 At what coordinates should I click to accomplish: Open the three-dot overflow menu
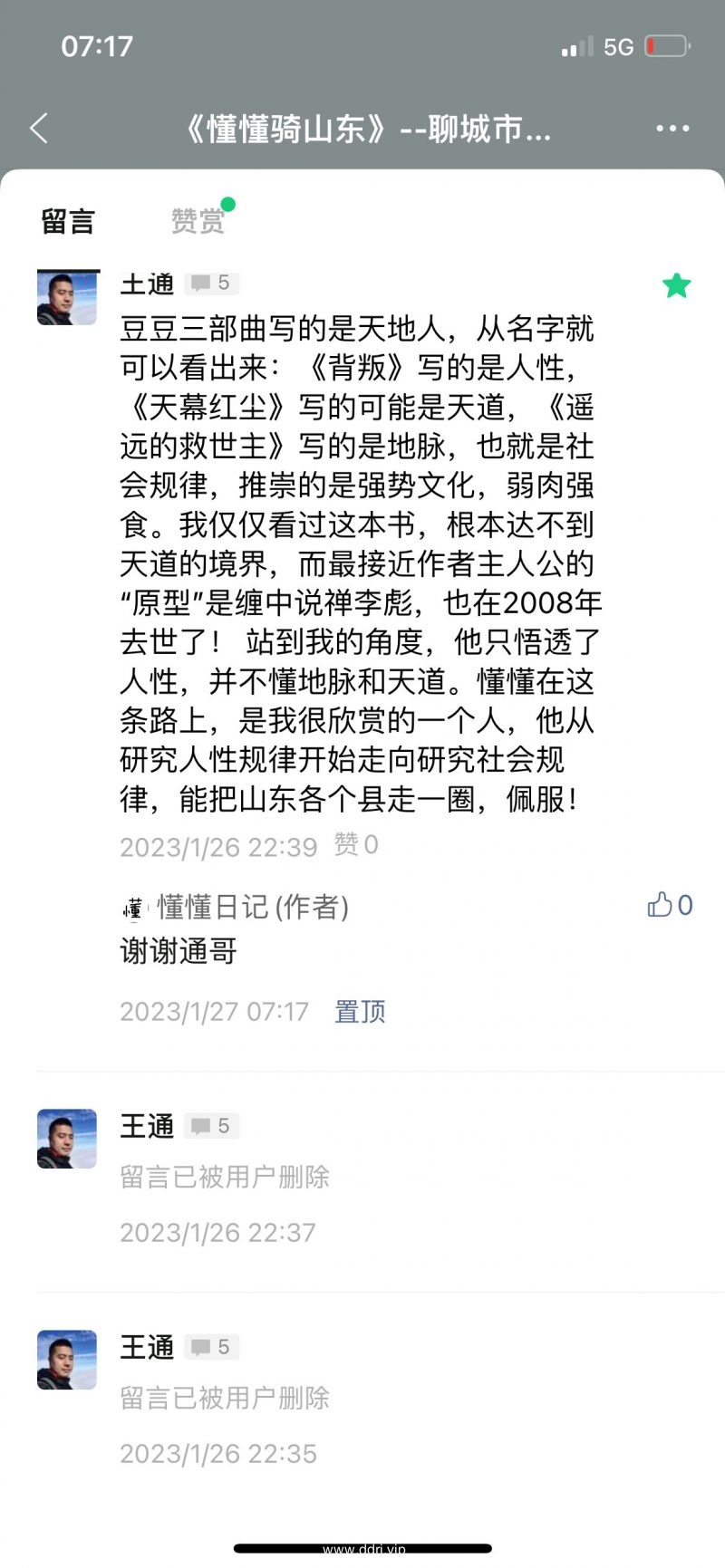pyautogui.click(x=672, y=129)
